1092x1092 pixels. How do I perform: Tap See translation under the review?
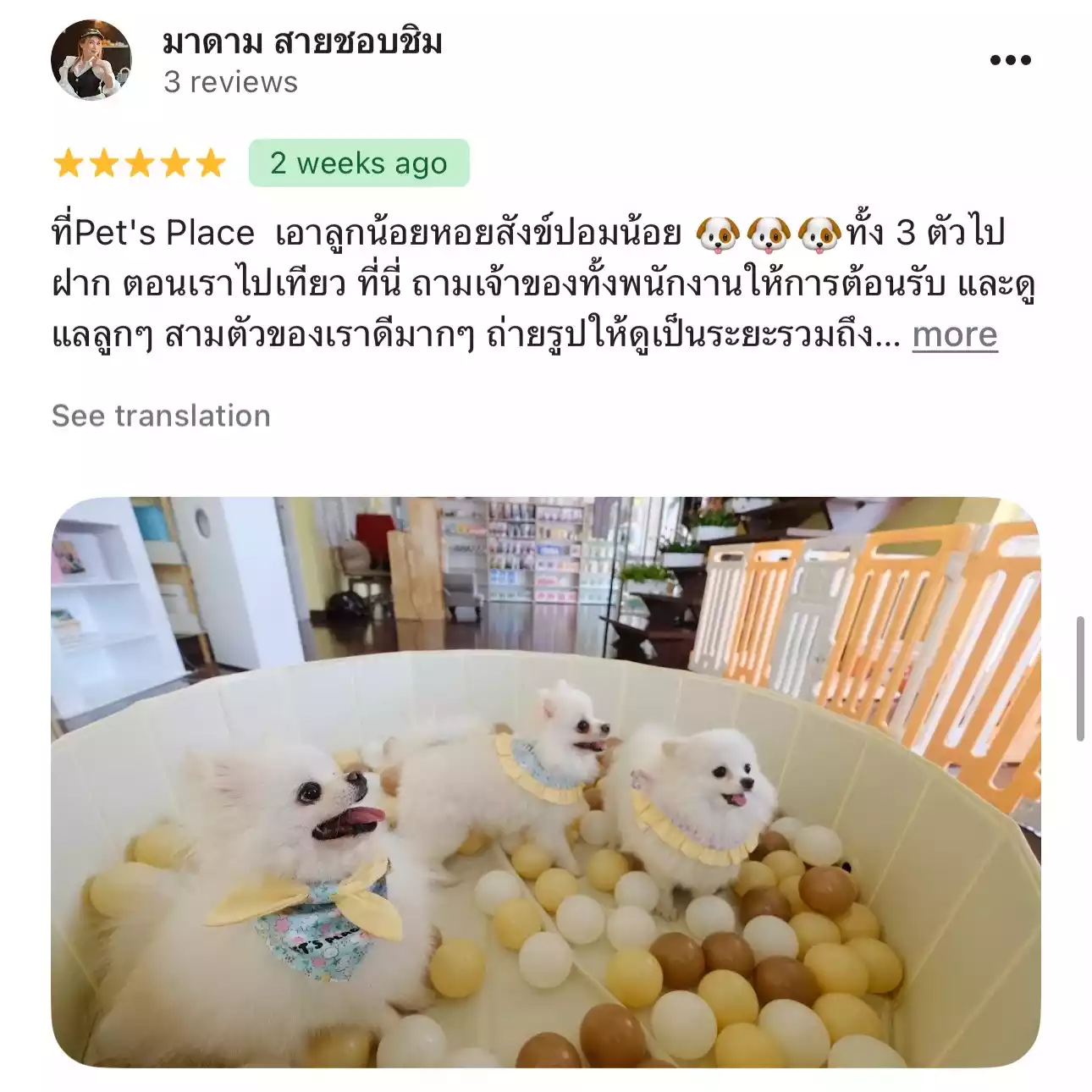(161, 416)
